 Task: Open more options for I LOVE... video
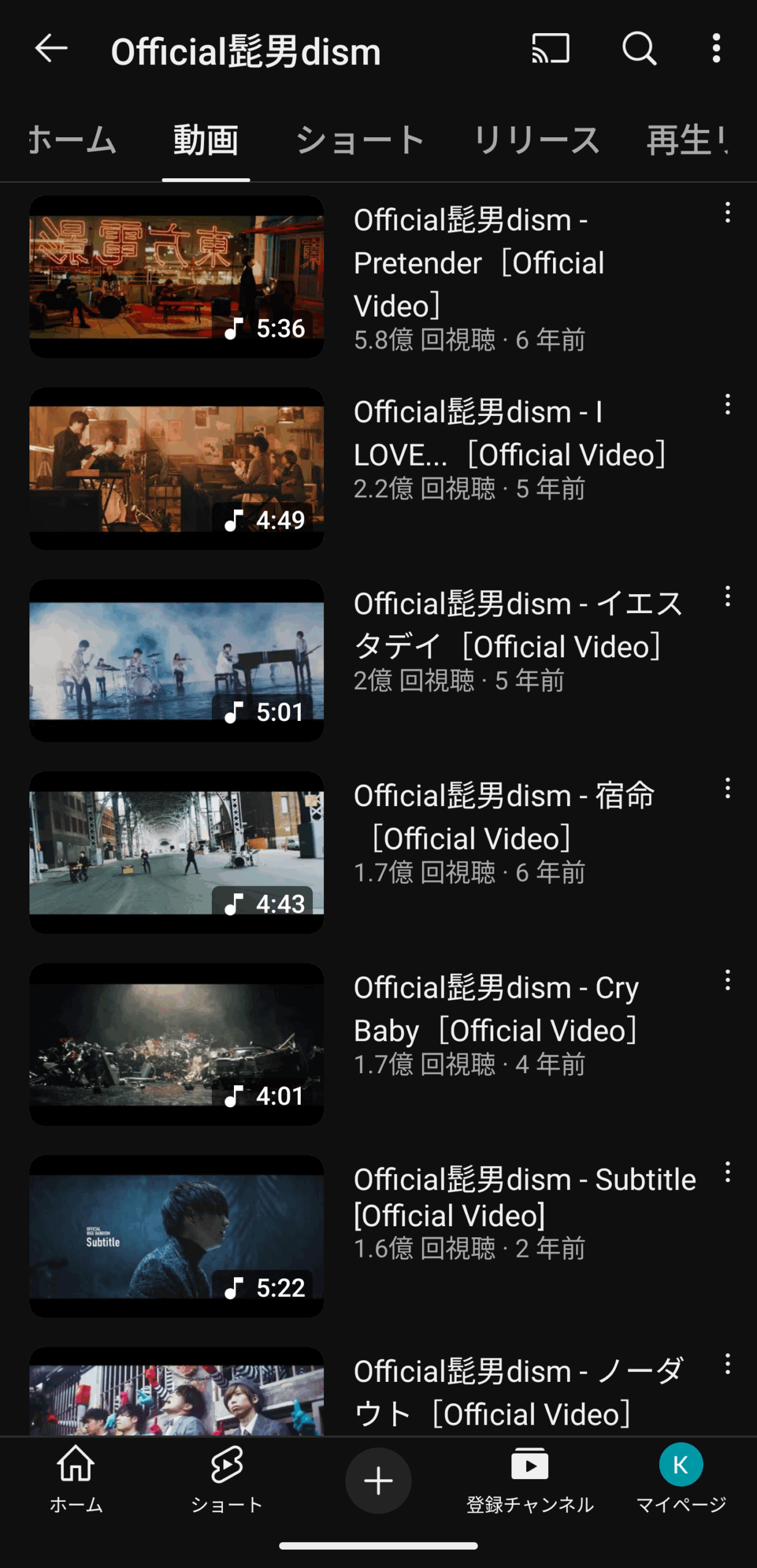pyautogui.click(x=728, y=405)
